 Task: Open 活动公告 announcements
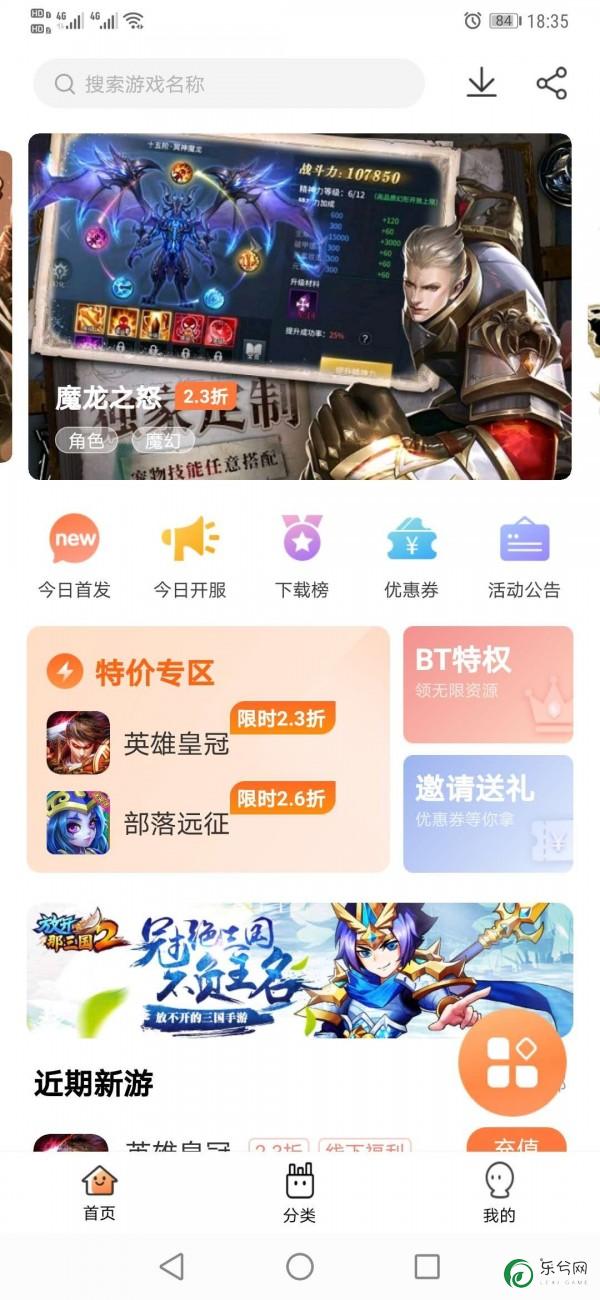pos(524,557)
